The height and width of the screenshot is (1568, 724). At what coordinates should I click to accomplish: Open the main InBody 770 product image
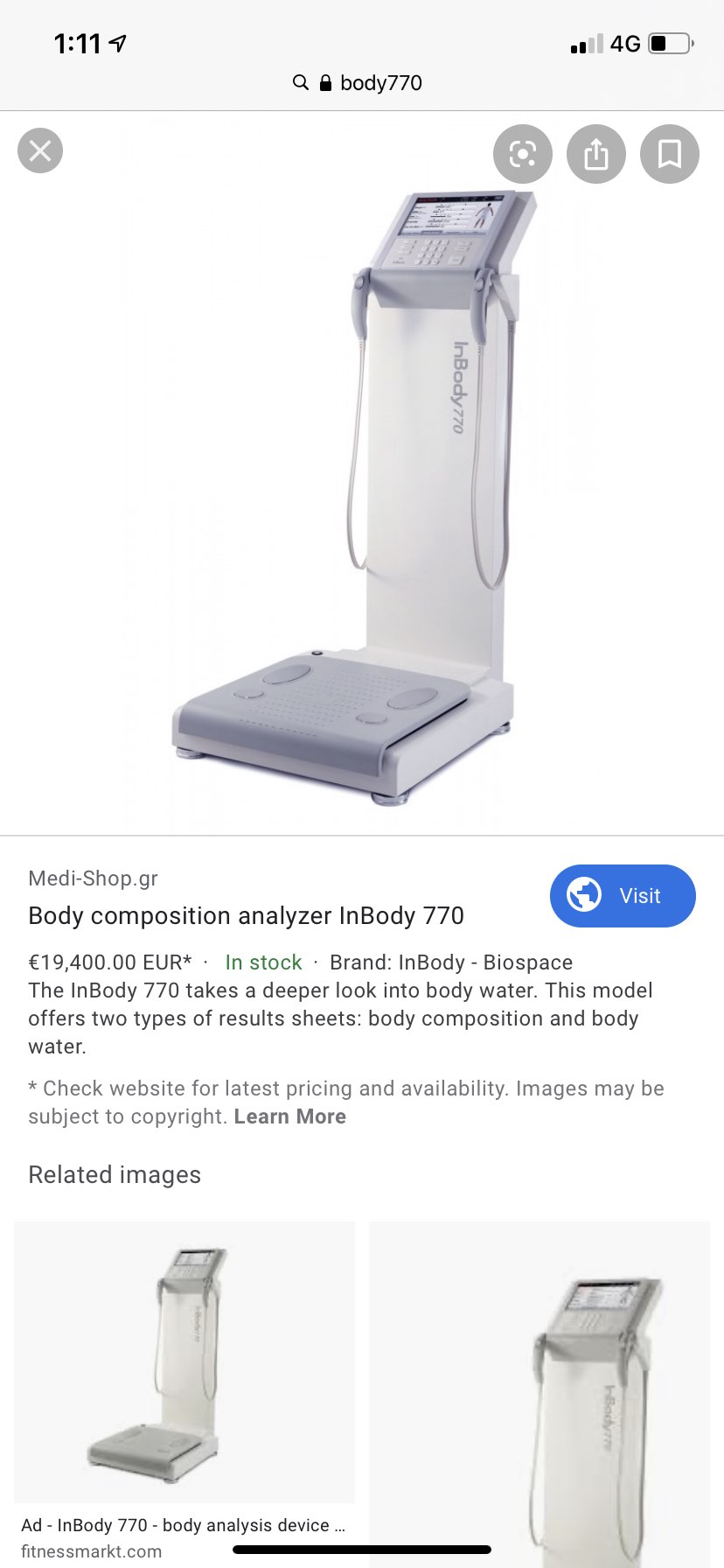pos(362,490)
